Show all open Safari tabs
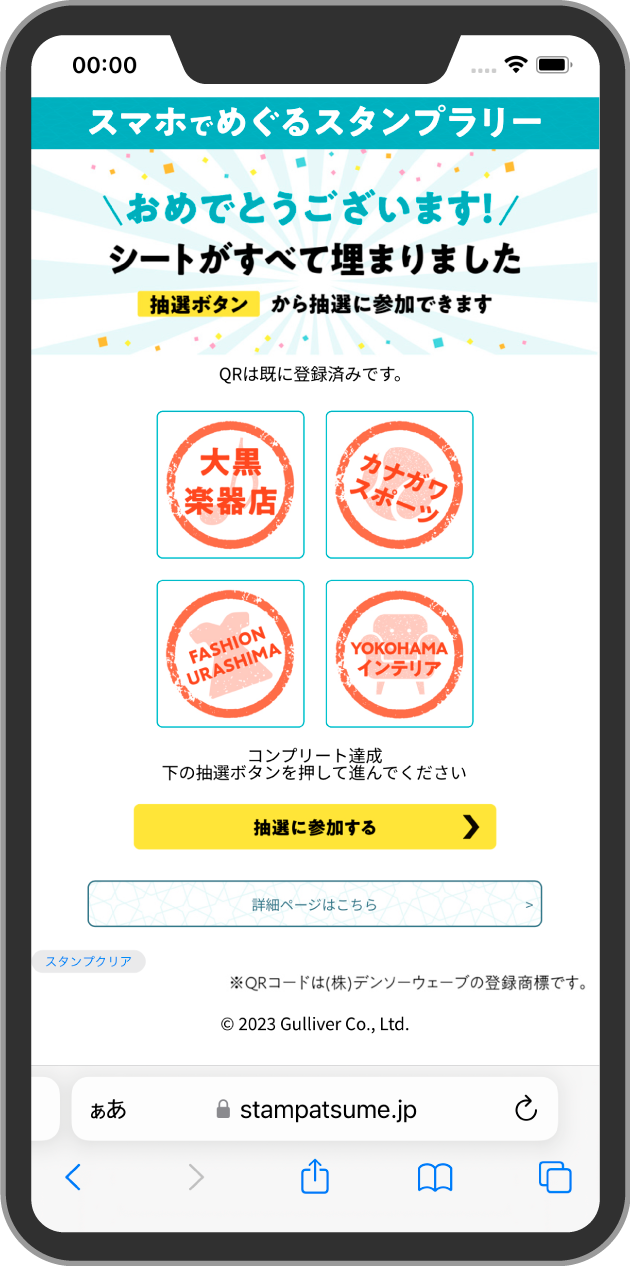Viewport: 630px width, 1266px height. (x=555, y=1177)
